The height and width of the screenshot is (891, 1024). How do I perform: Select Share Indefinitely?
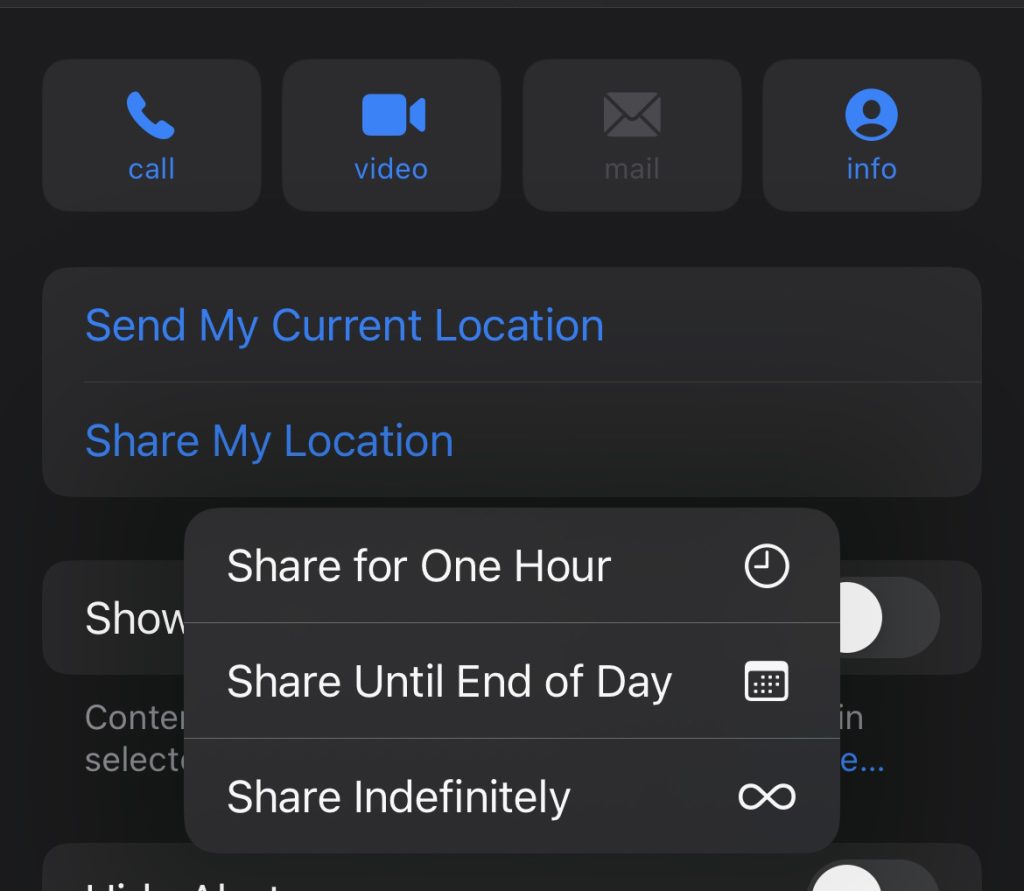click(x=510, y=797)
